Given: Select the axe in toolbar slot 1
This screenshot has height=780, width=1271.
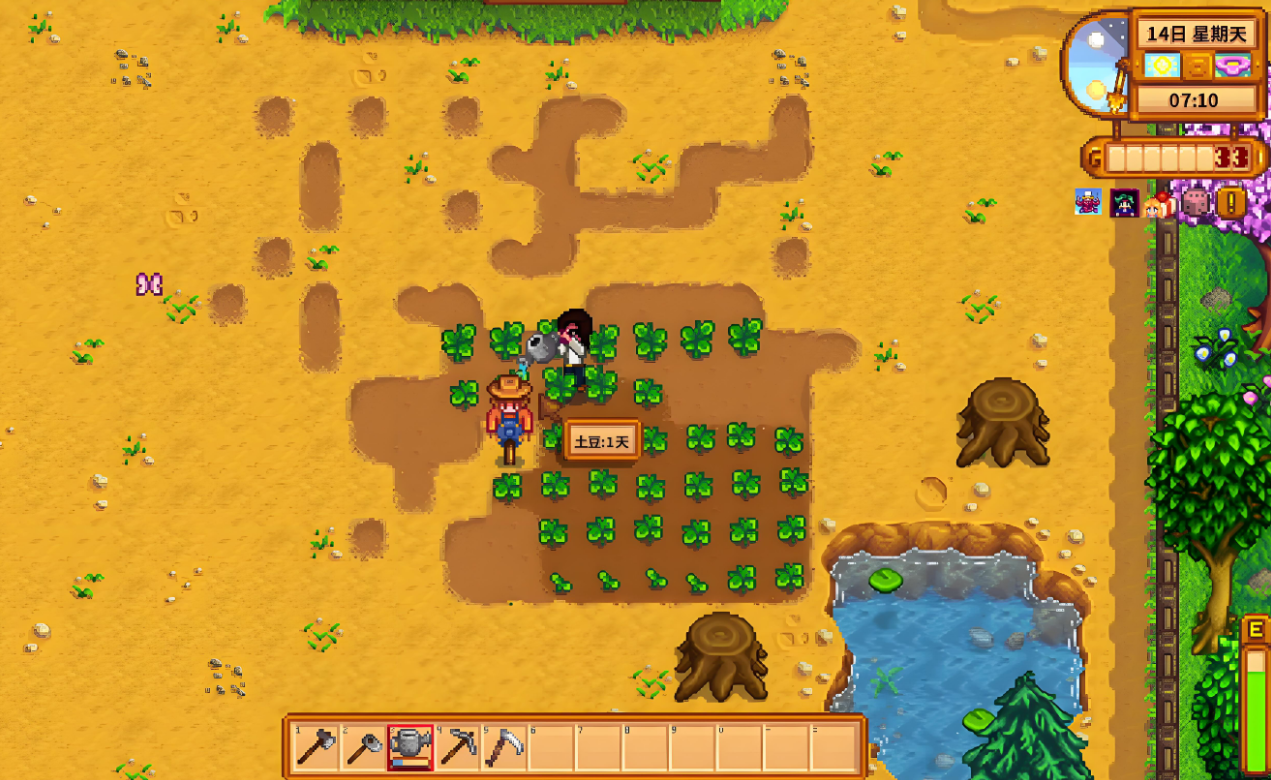Looking at the screenshot, I should tap(316, 747).
